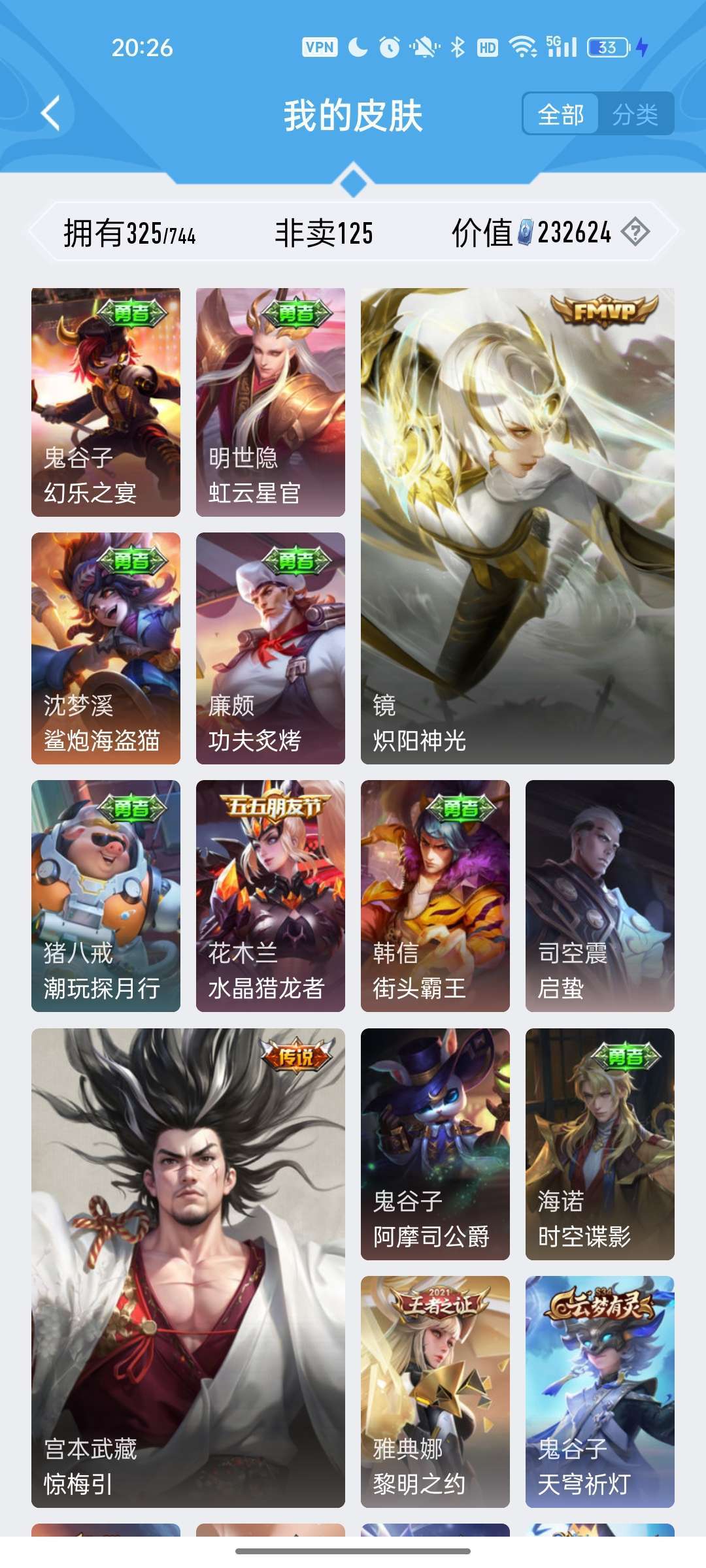Open the 鬼谷子 幻乐之宴 skin card
Screen dimensions: 706x1568
(106, 402)
